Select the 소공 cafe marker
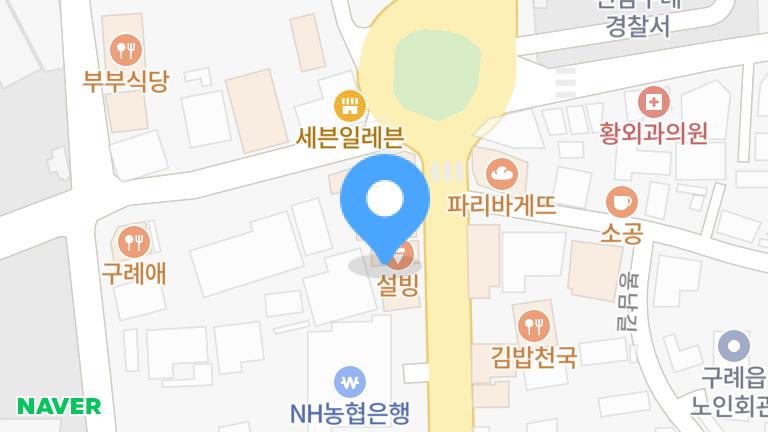Viewport: 768px width, 432px height. click(621, 201)
